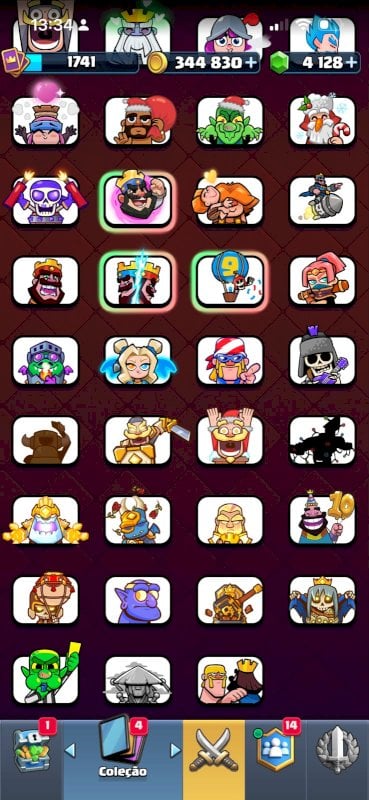Viewport: 369px width, 800px height.
Task: Open the Coleção tab
Action: click(123, 760)
